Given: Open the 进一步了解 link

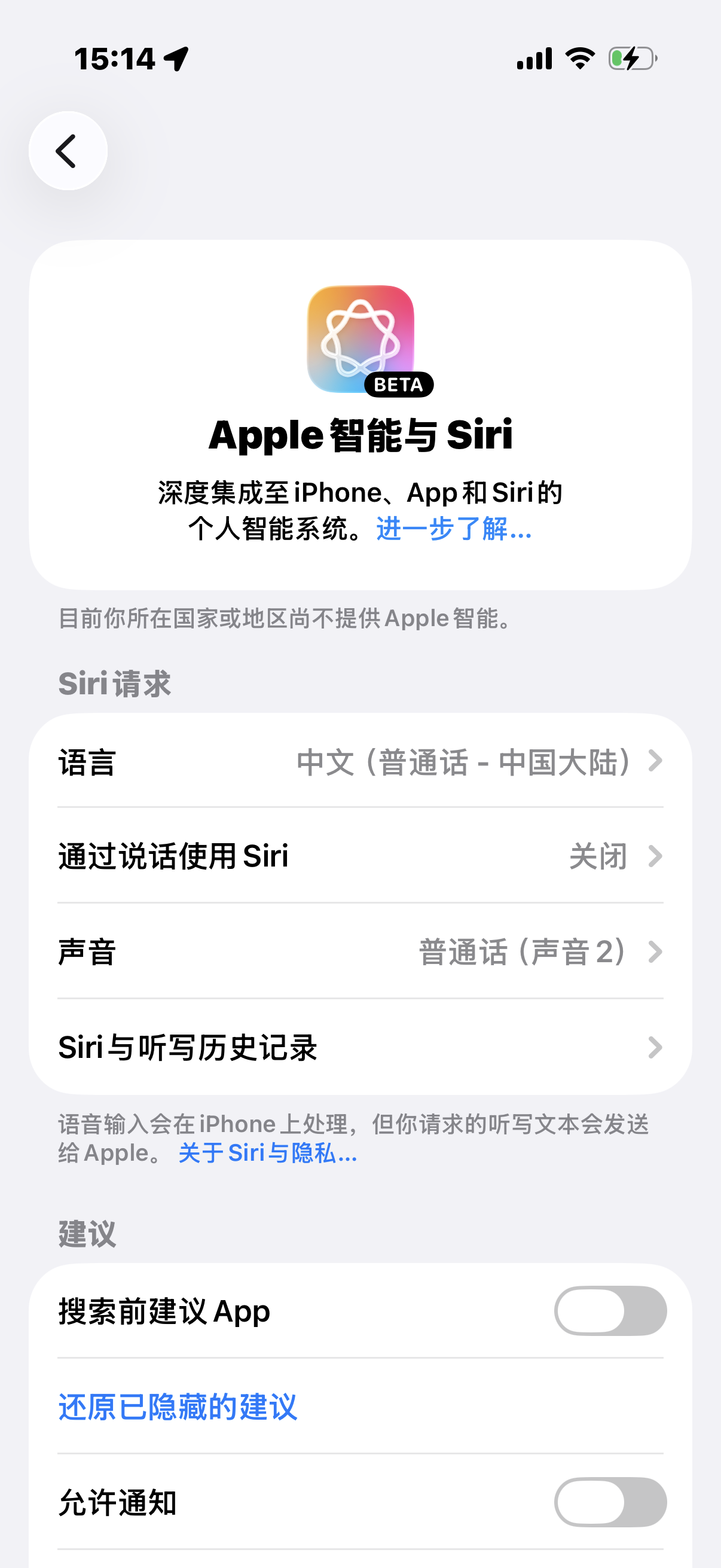Looking at the screenshot, I should (453, 529).
